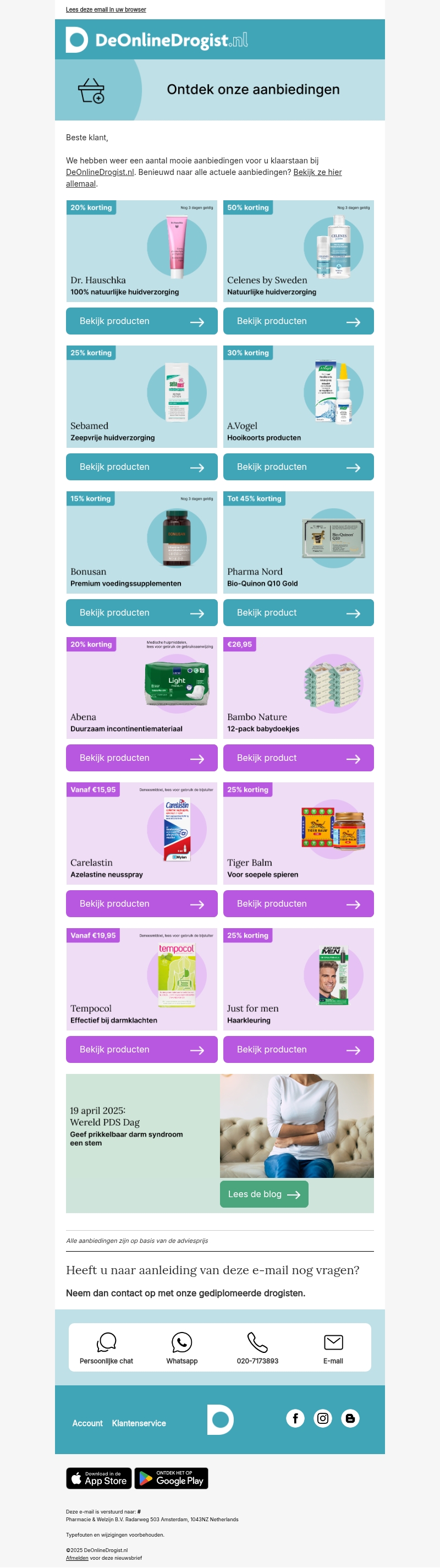Open the Google Play badge
Screen dimensions: 440x1568
click(x=171, y=1478)
